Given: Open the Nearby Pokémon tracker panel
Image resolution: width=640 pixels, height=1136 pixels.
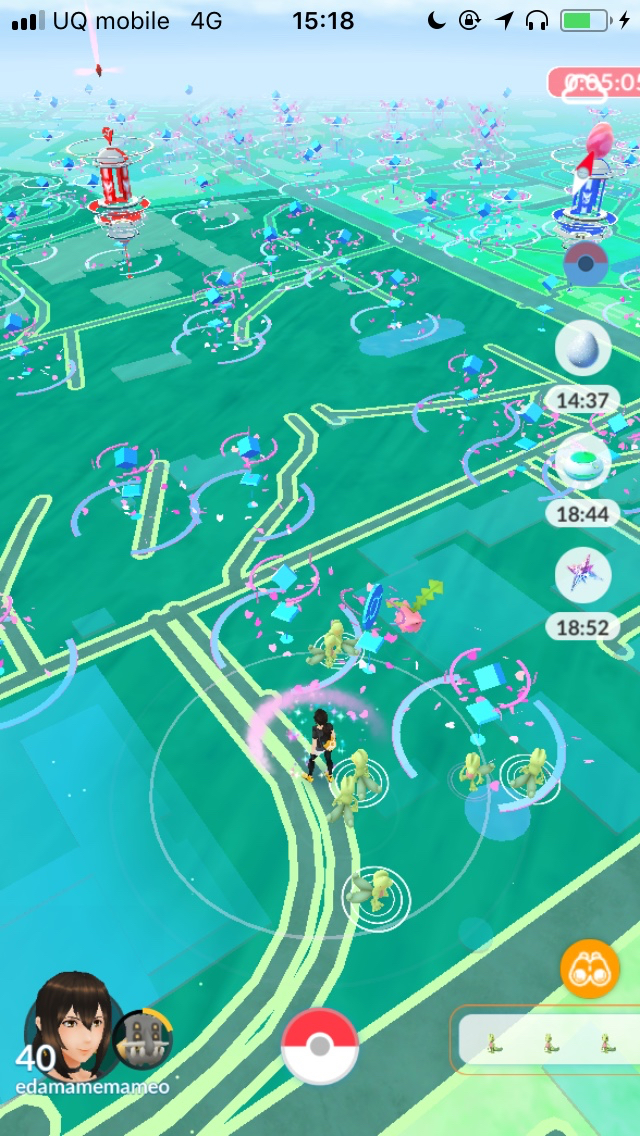Looking at the screenshot, I should (548, 1042).
